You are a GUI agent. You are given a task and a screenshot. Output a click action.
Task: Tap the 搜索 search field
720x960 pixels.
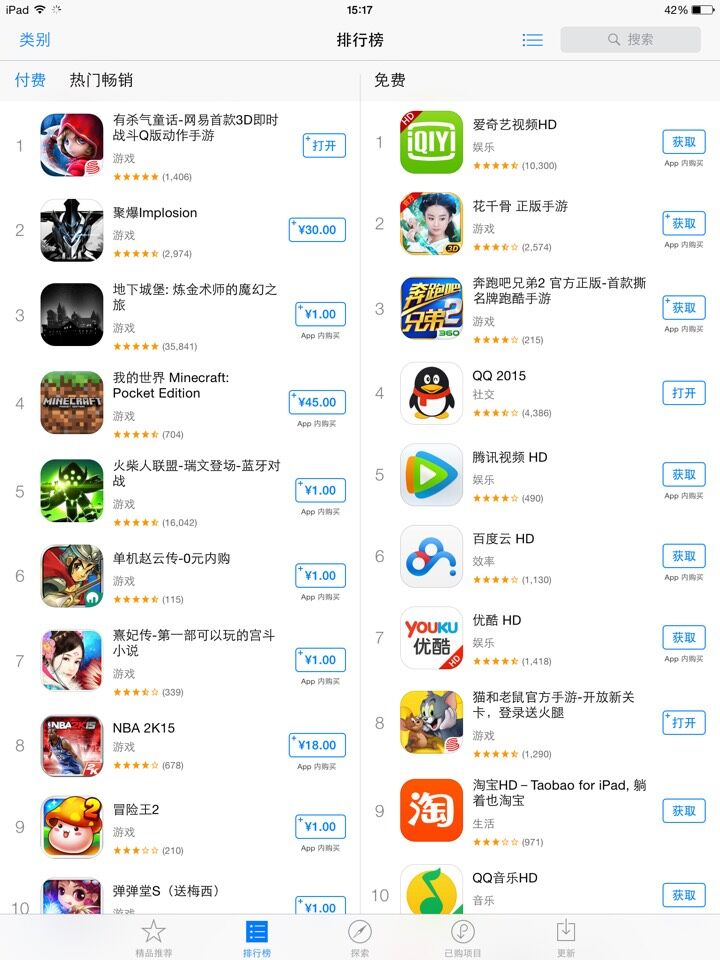pos(630,40)
